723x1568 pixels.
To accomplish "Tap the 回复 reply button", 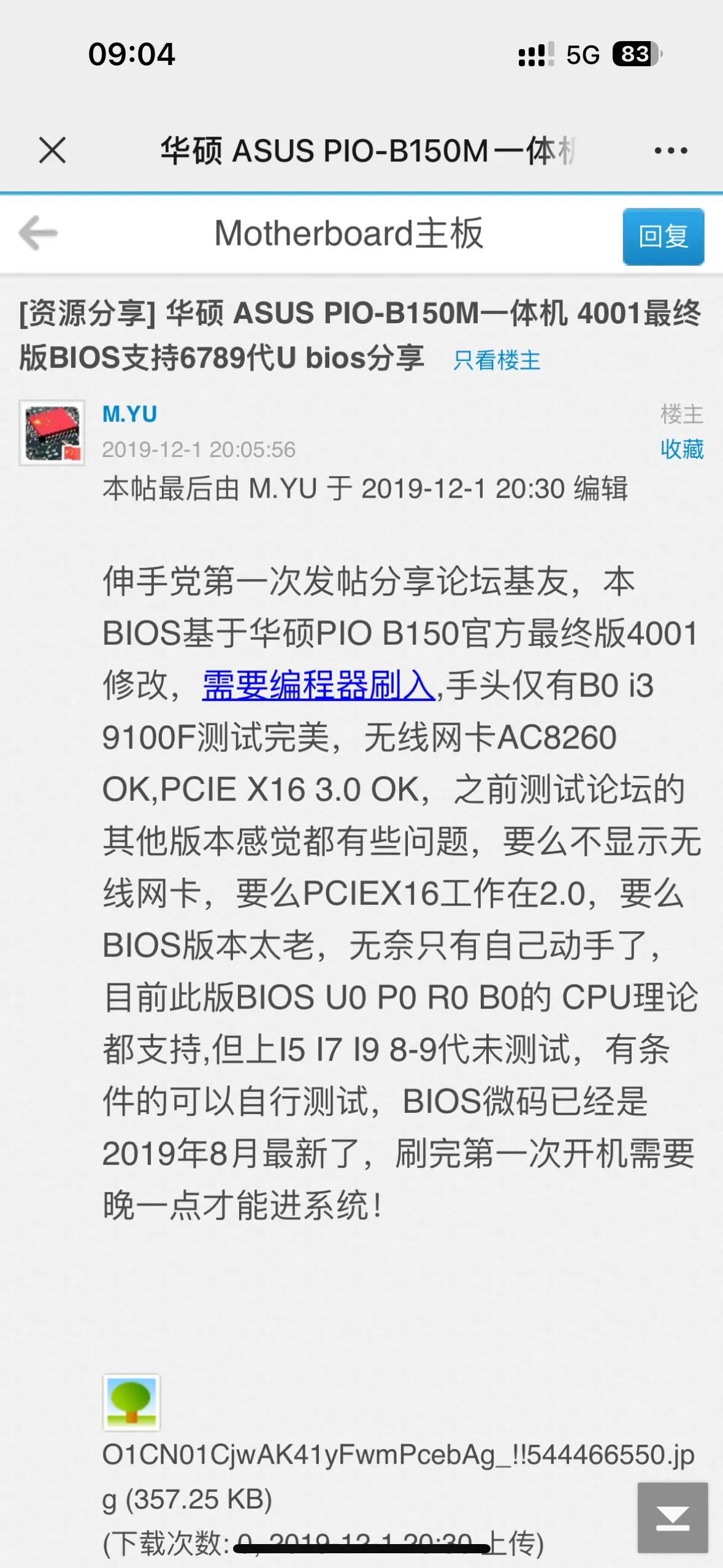I will click(x=663, y=237).
